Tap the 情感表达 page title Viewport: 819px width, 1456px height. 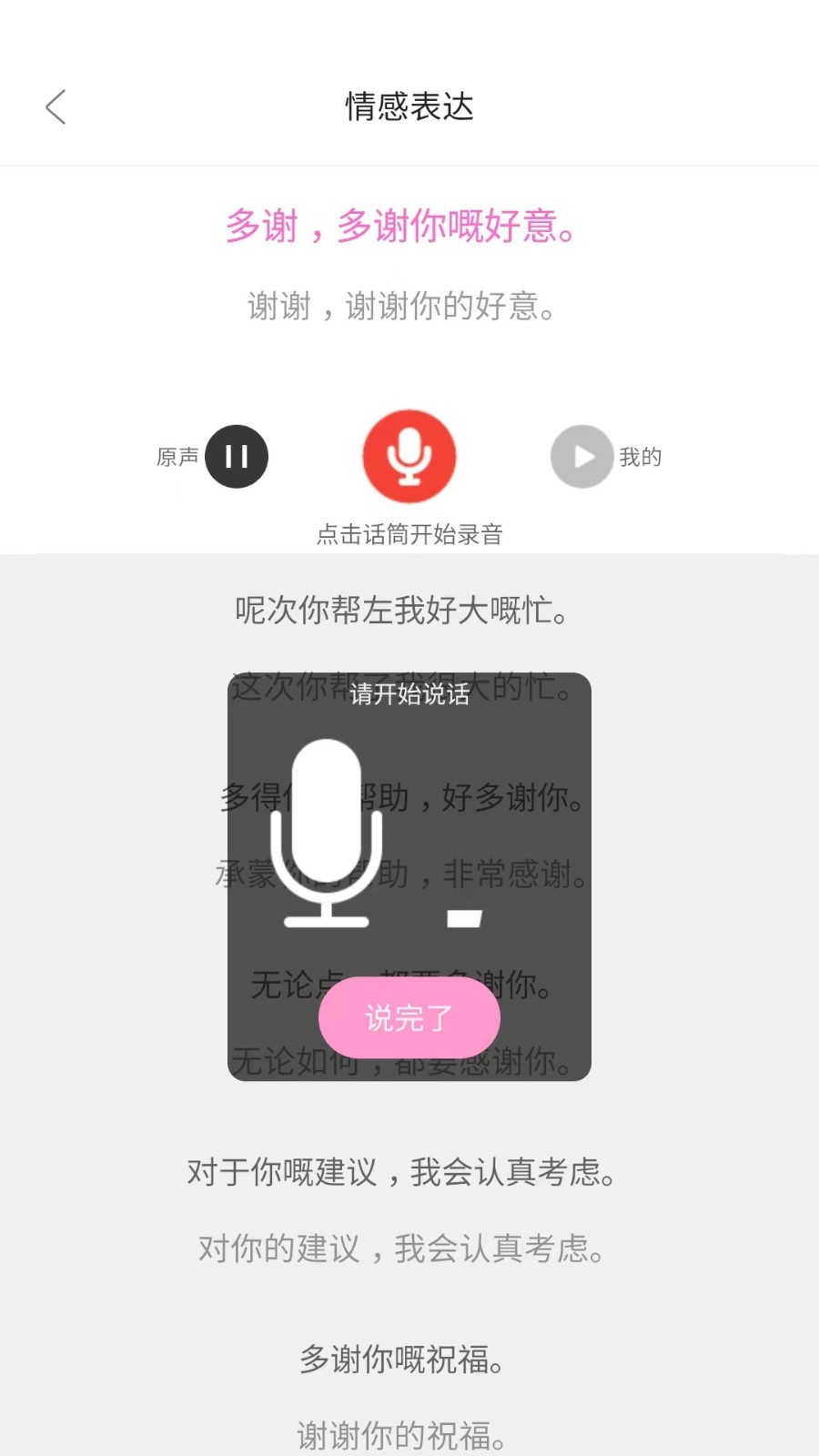click(409, 106)
